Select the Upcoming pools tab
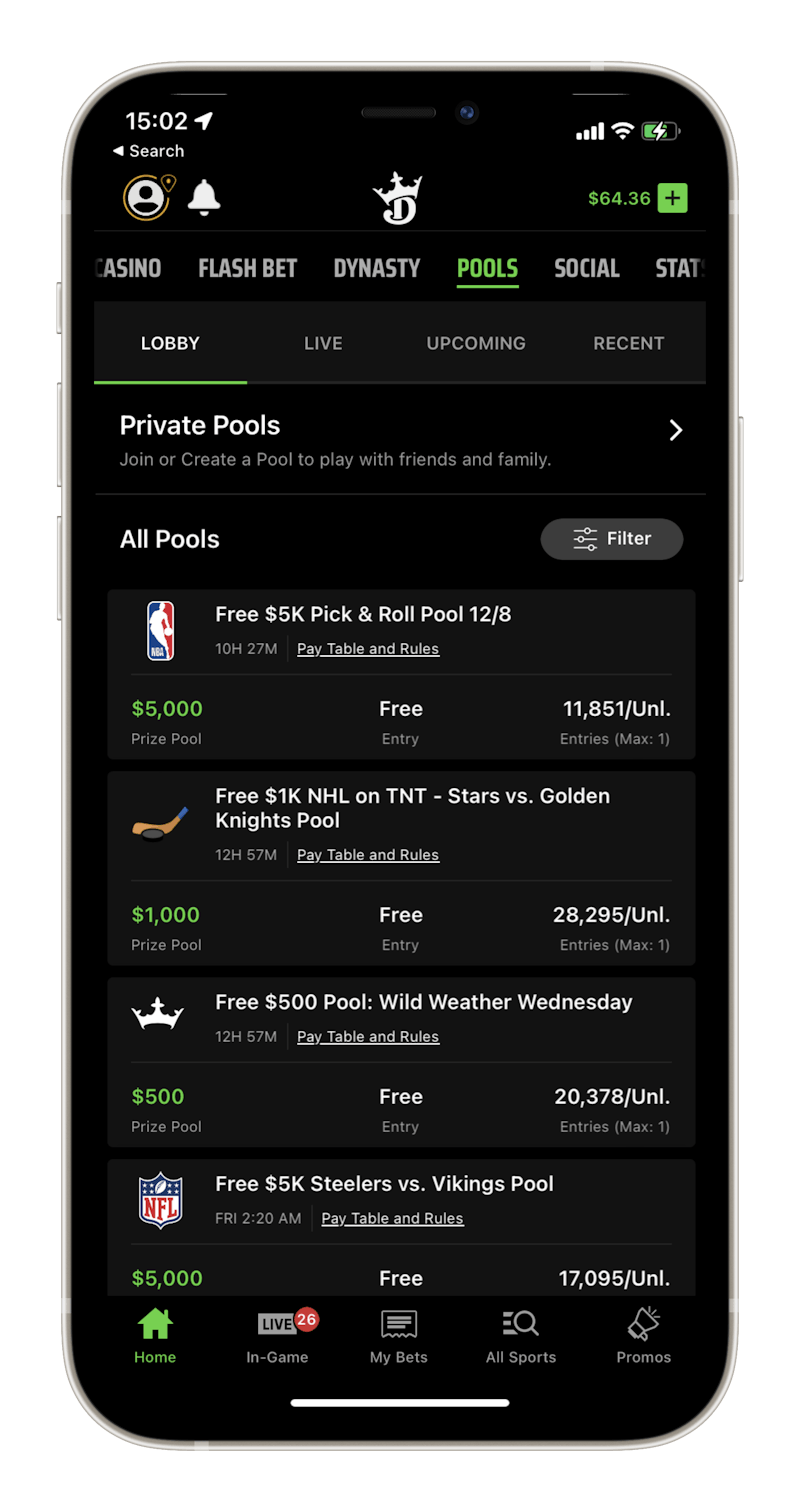This screenshot has height=1512, width=800. (x=476, y=343)
